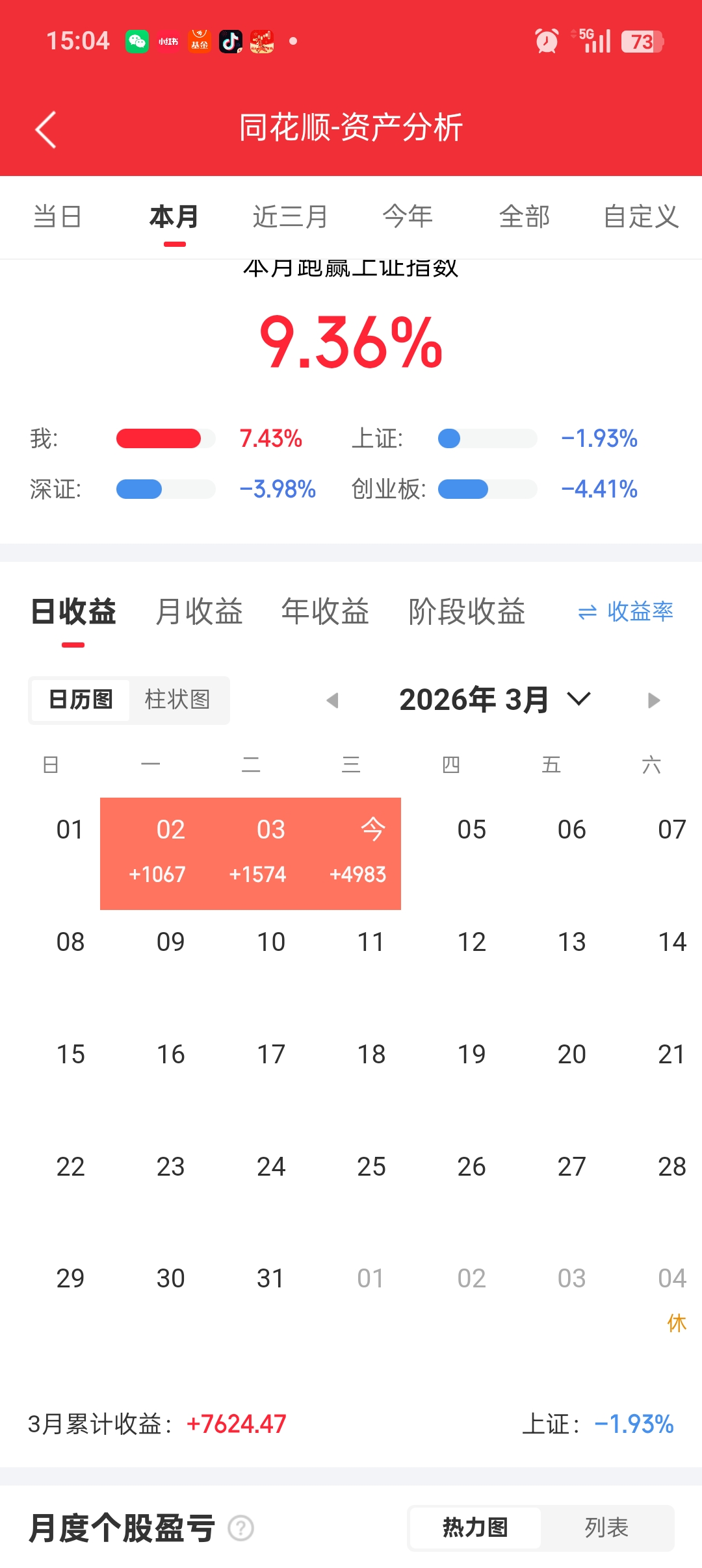Show 阶段收益 tab
This screenshot has height=1568, width=702.
[467, 612]
